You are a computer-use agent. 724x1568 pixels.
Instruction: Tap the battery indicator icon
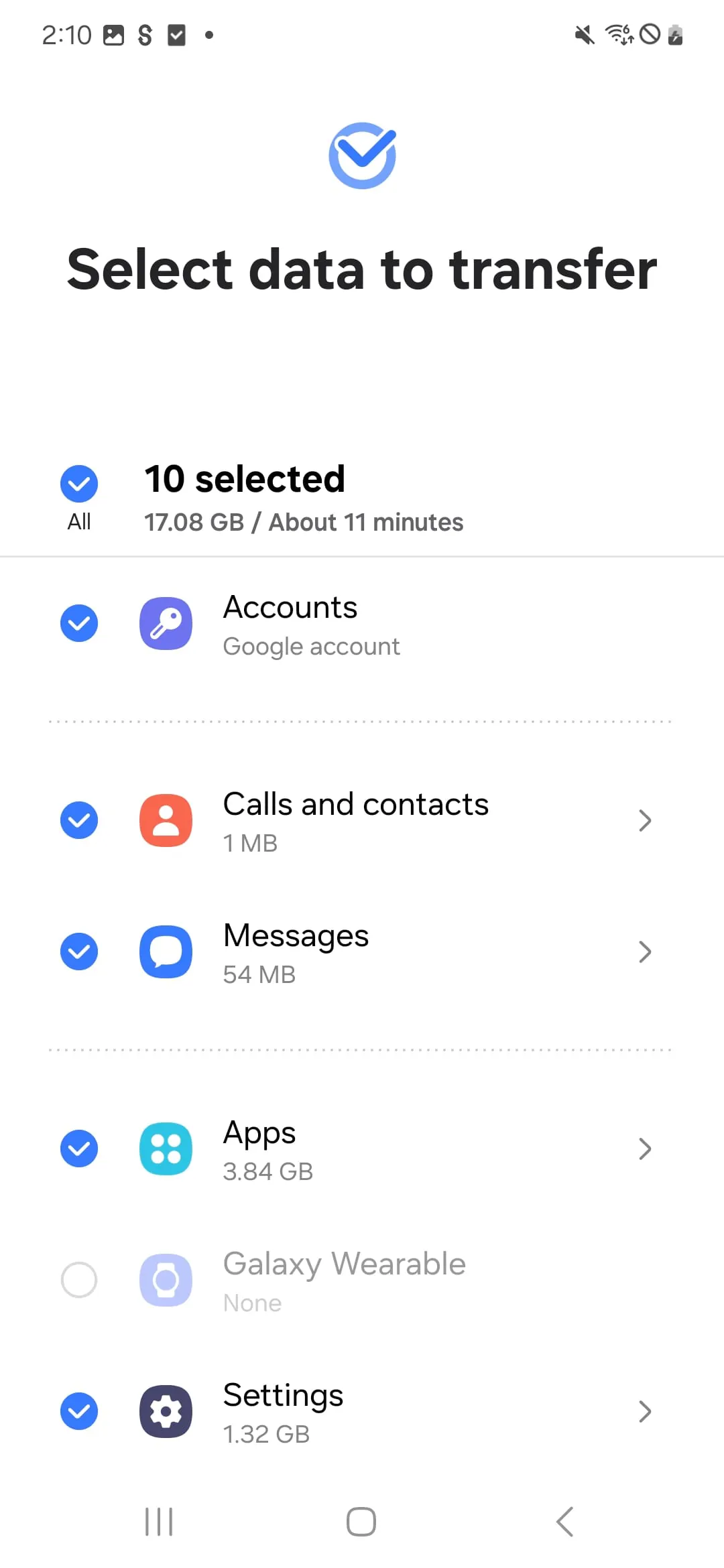tap(674, 35)
